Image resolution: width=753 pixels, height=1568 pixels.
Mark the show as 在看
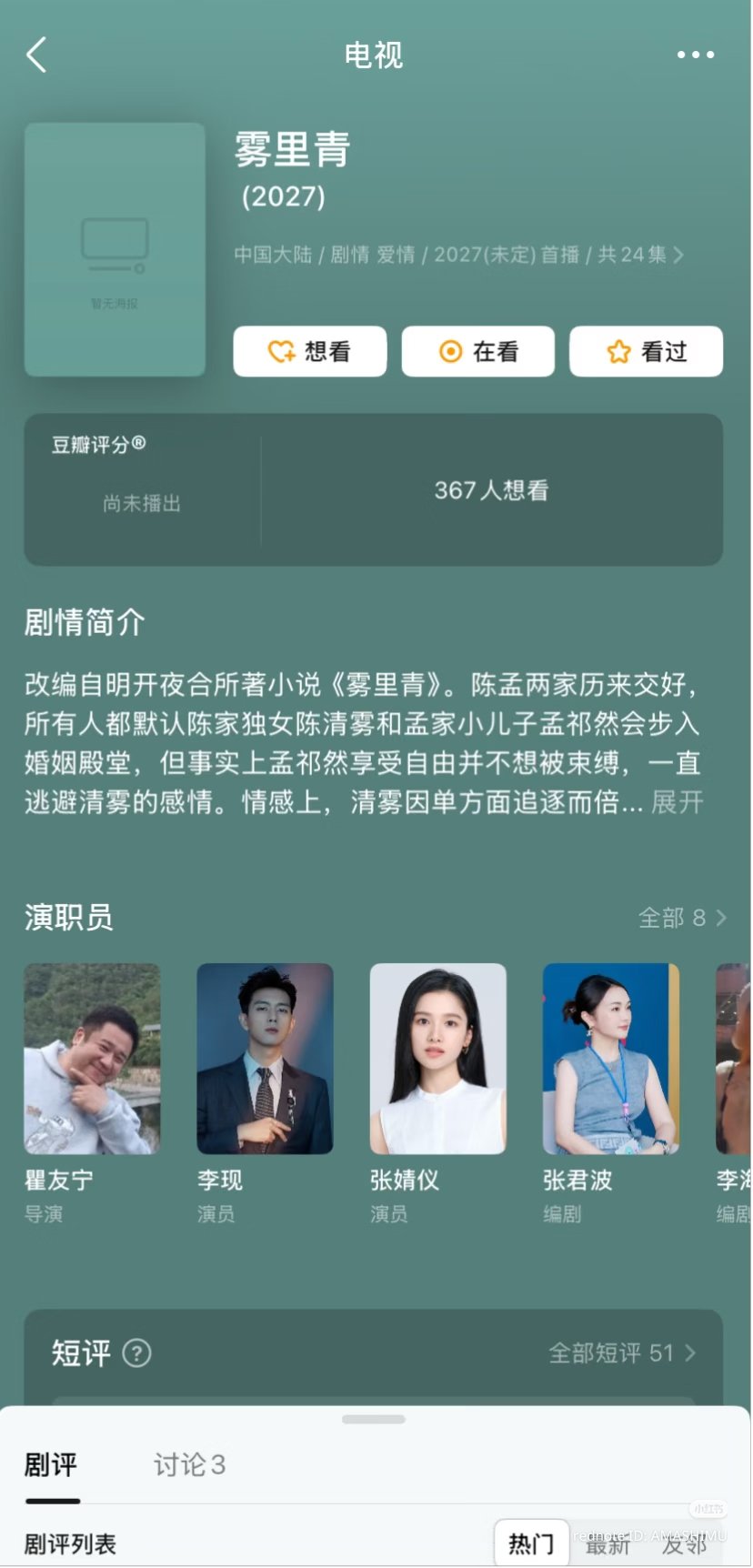tap(478, 351)
